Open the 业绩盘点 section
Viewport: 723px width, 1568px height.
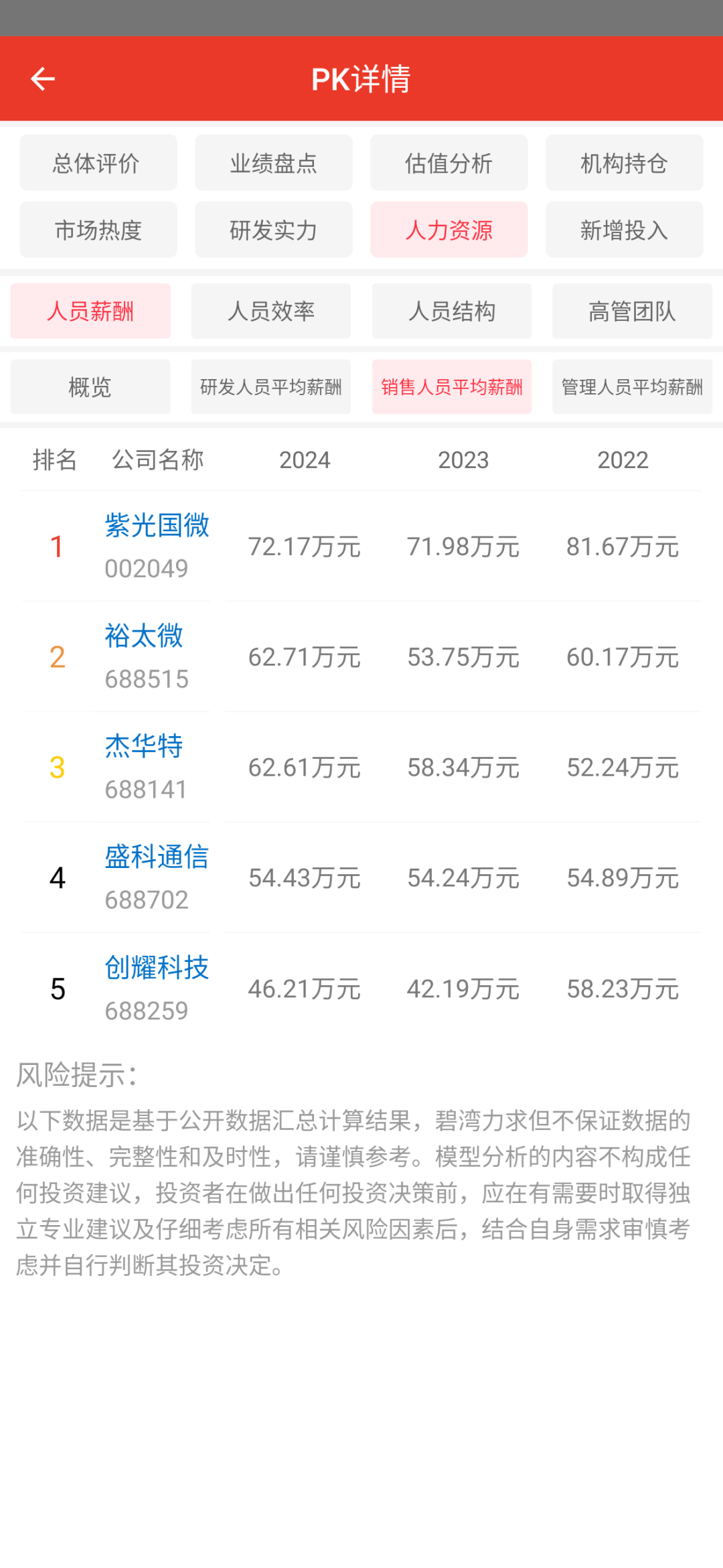pyautogui.click(x=273, y=163)
